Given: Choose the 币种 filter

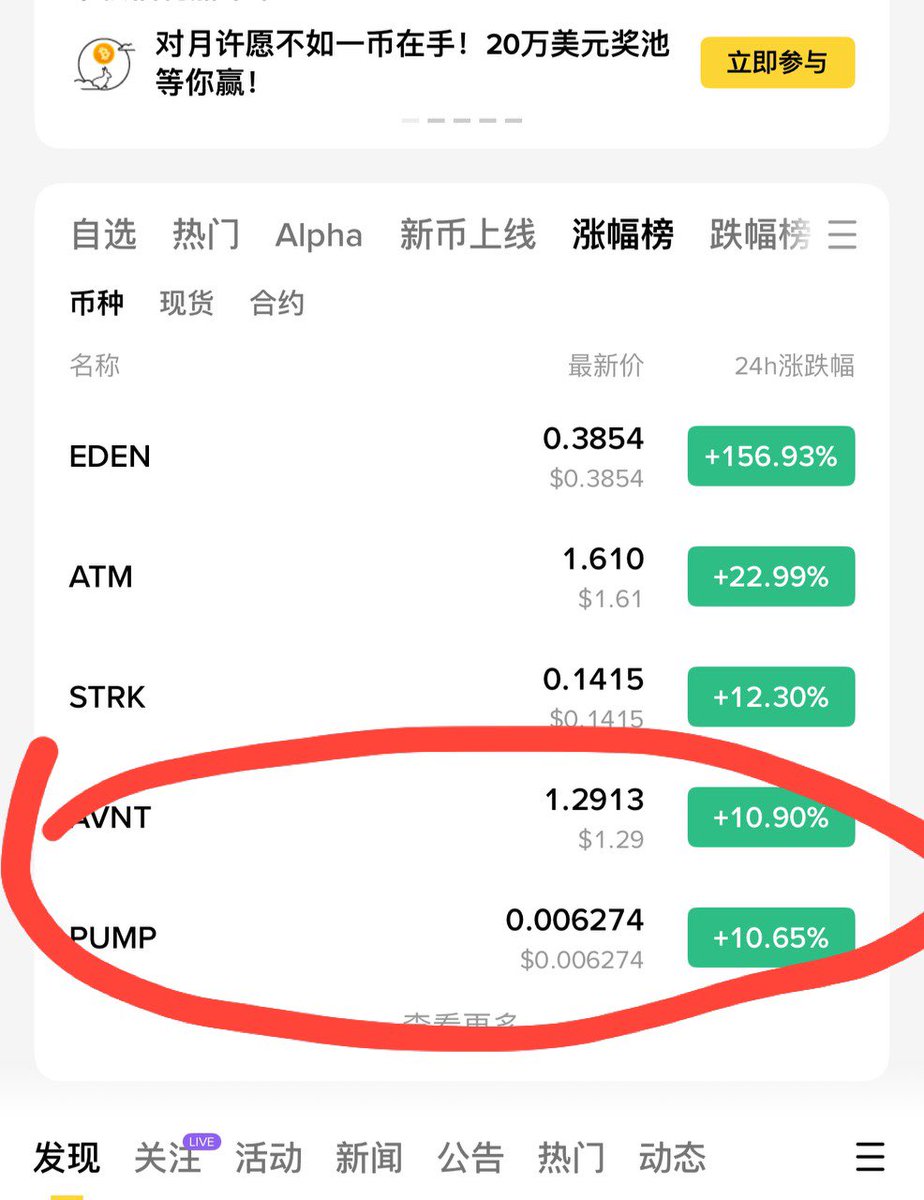Looking at the screenshot, I should [x=96, y=303].
